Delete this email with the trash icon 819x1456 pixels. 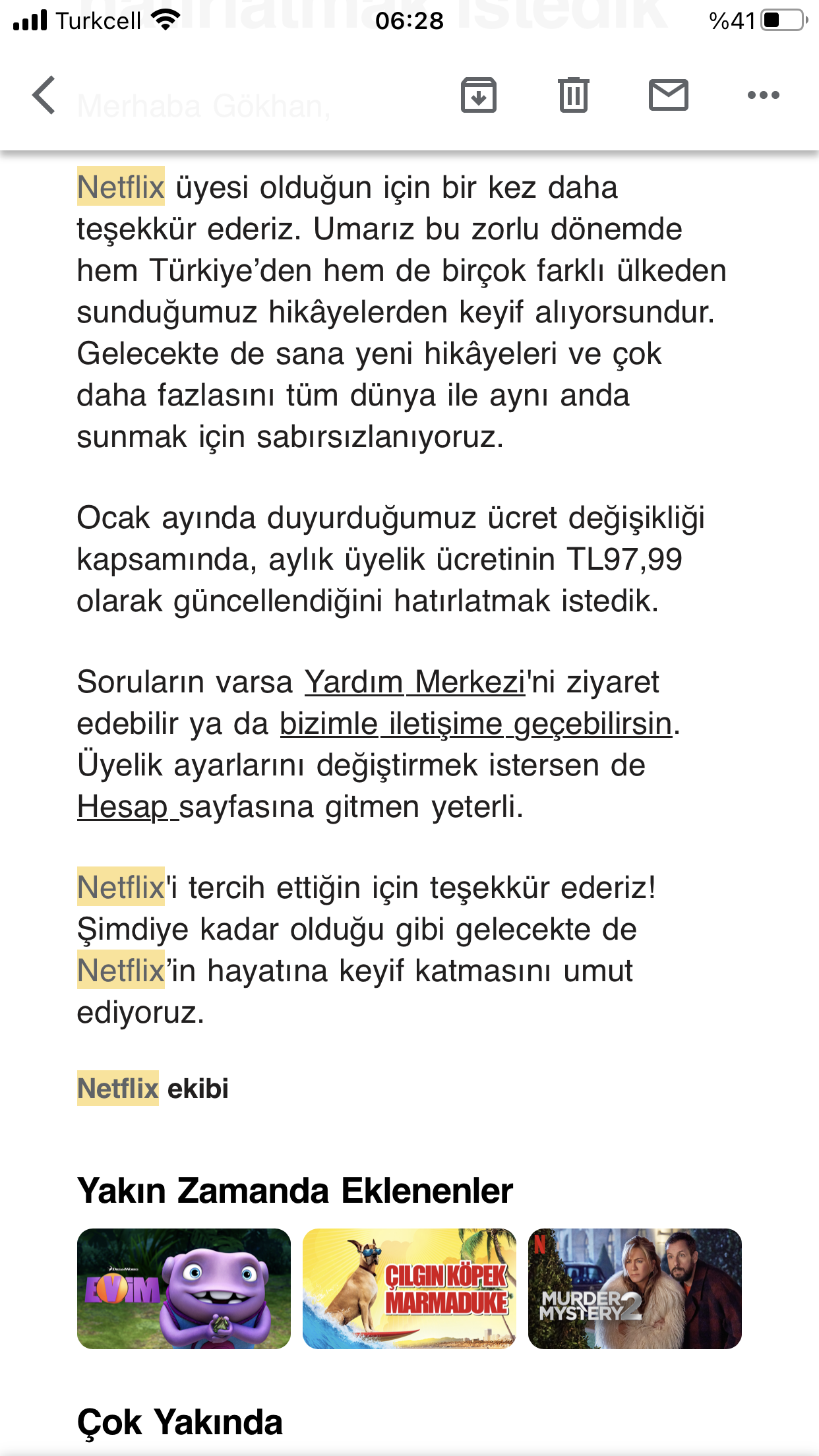pos(574,95)
